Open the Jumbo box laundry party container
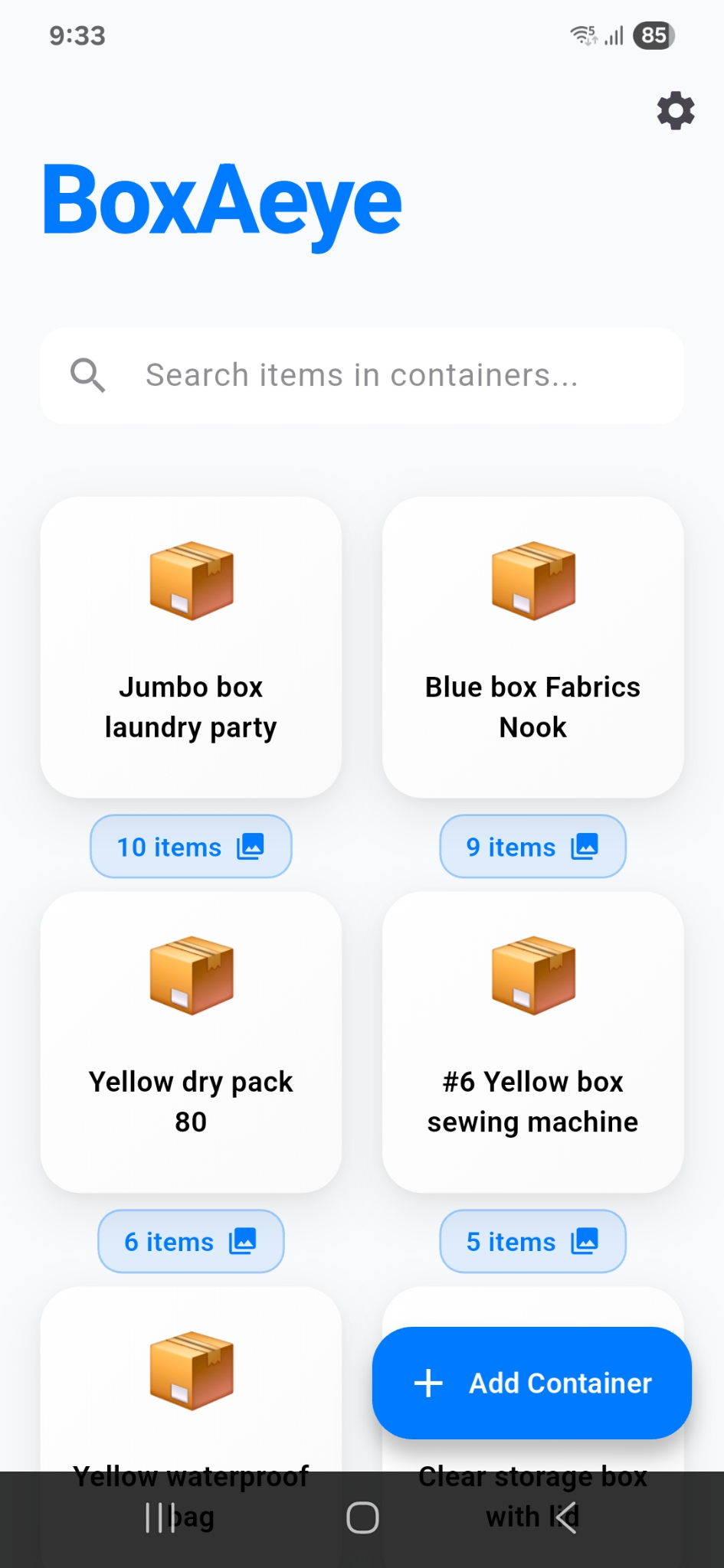Screen dimensions: 724x1568 [190, 647]
